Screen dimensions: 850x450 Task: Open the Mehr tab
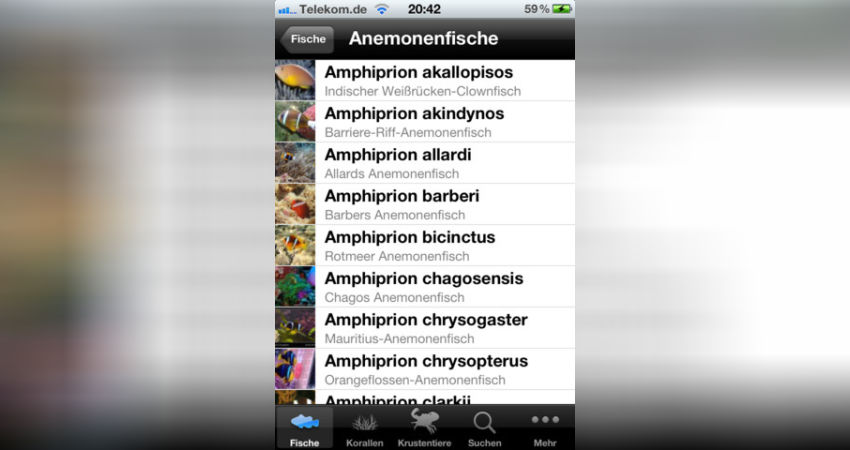(545, 428)
